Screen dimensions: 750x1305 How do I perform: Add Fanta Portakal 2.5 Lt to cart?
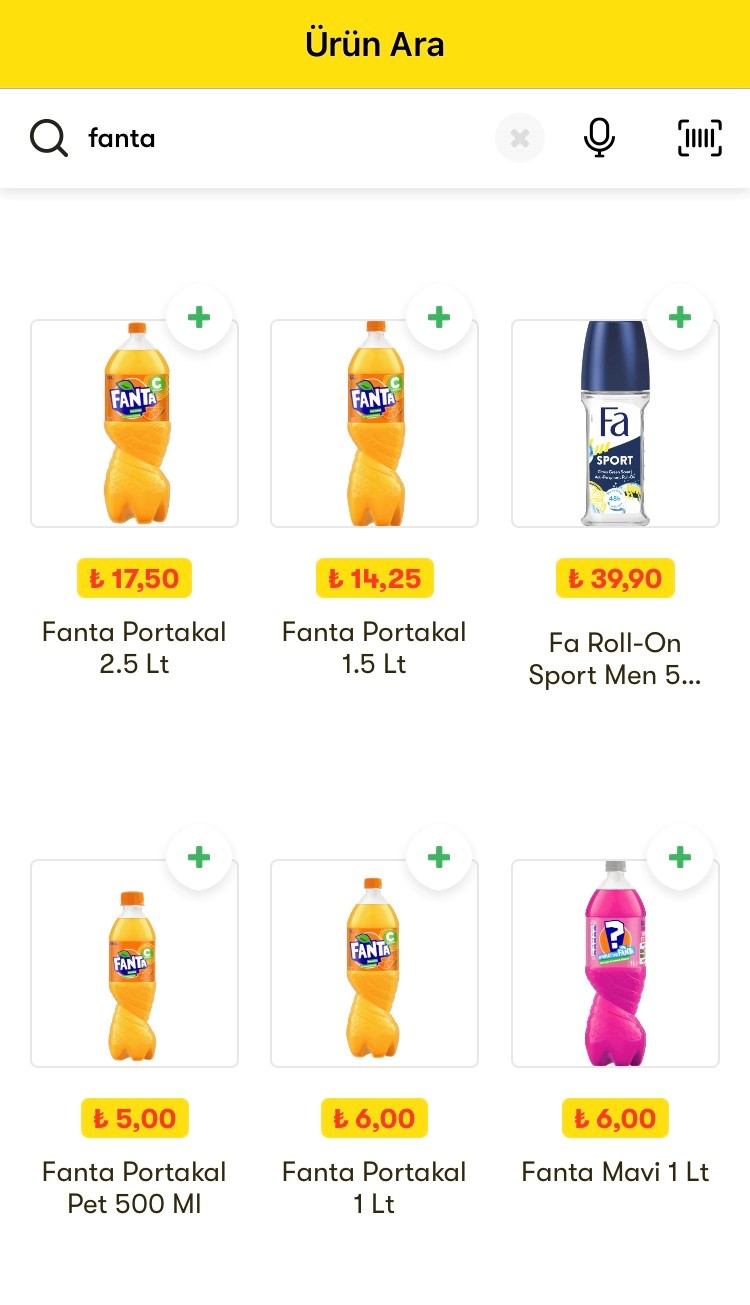(199, 318)
